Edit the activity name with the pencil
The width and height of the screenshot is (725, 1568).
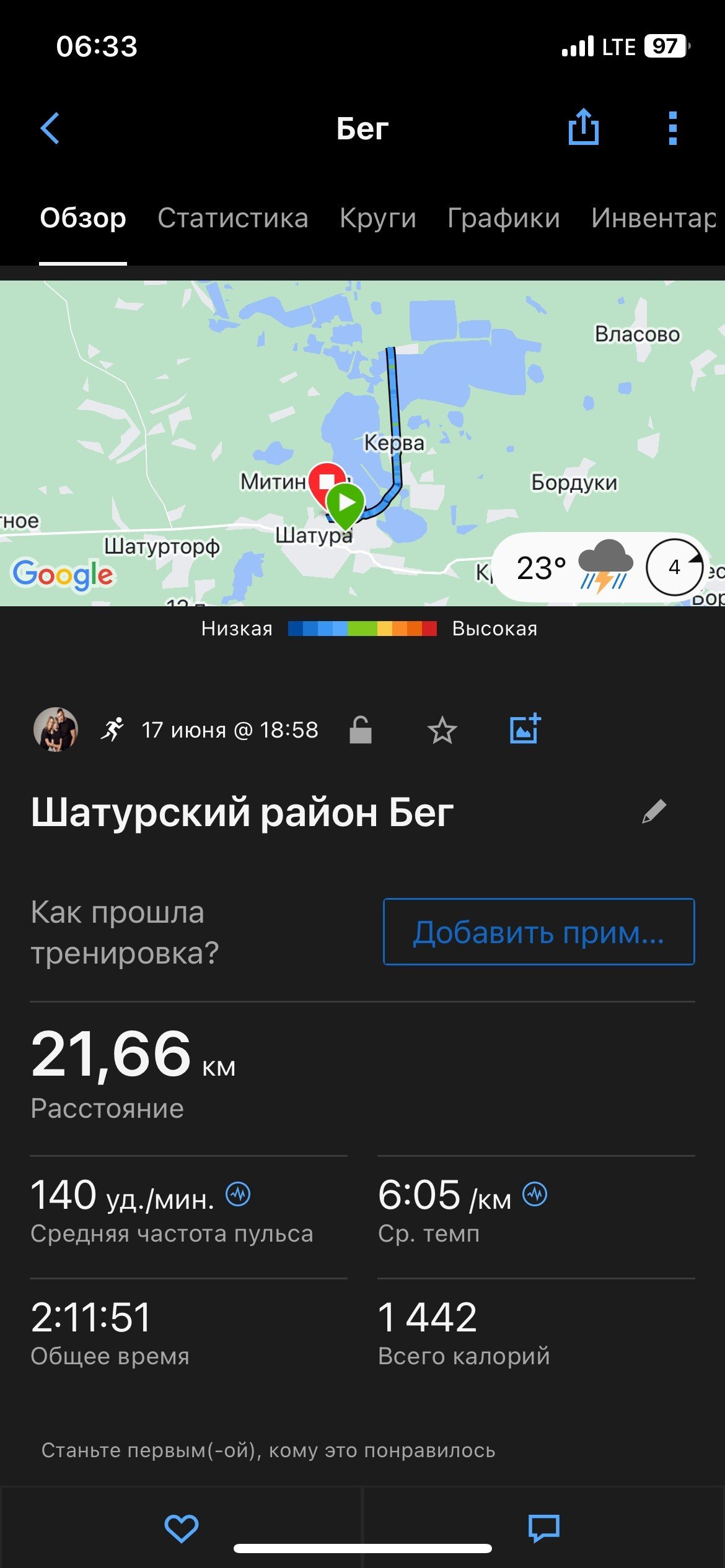click(654, 811)
